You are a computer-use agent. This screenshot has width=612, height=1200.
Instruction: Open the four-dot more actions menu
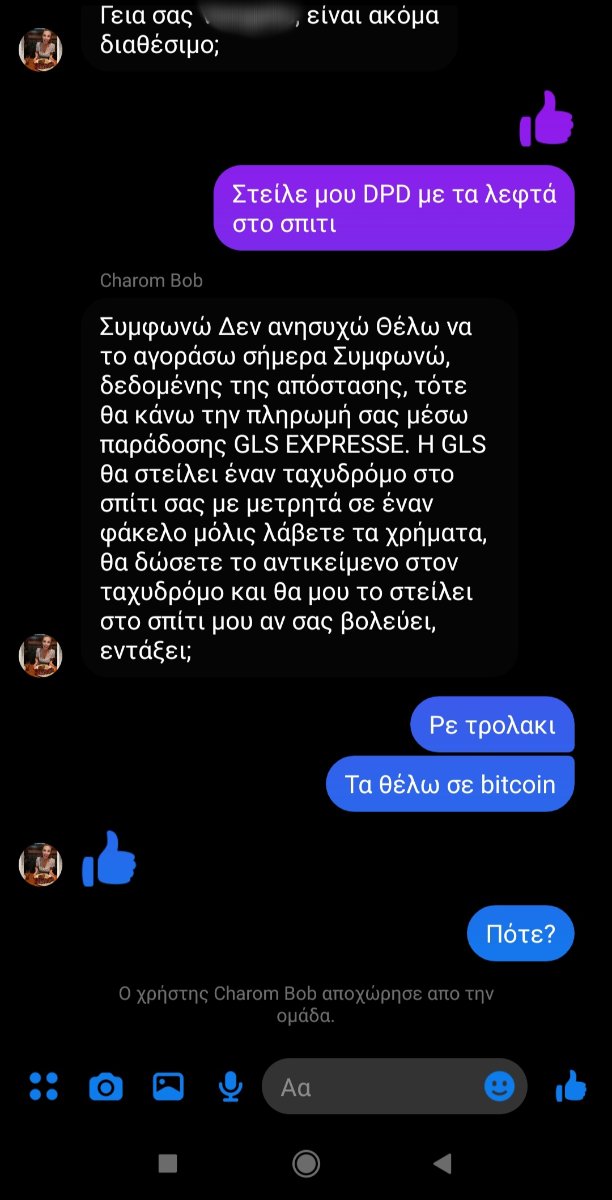pos(44,1086)
